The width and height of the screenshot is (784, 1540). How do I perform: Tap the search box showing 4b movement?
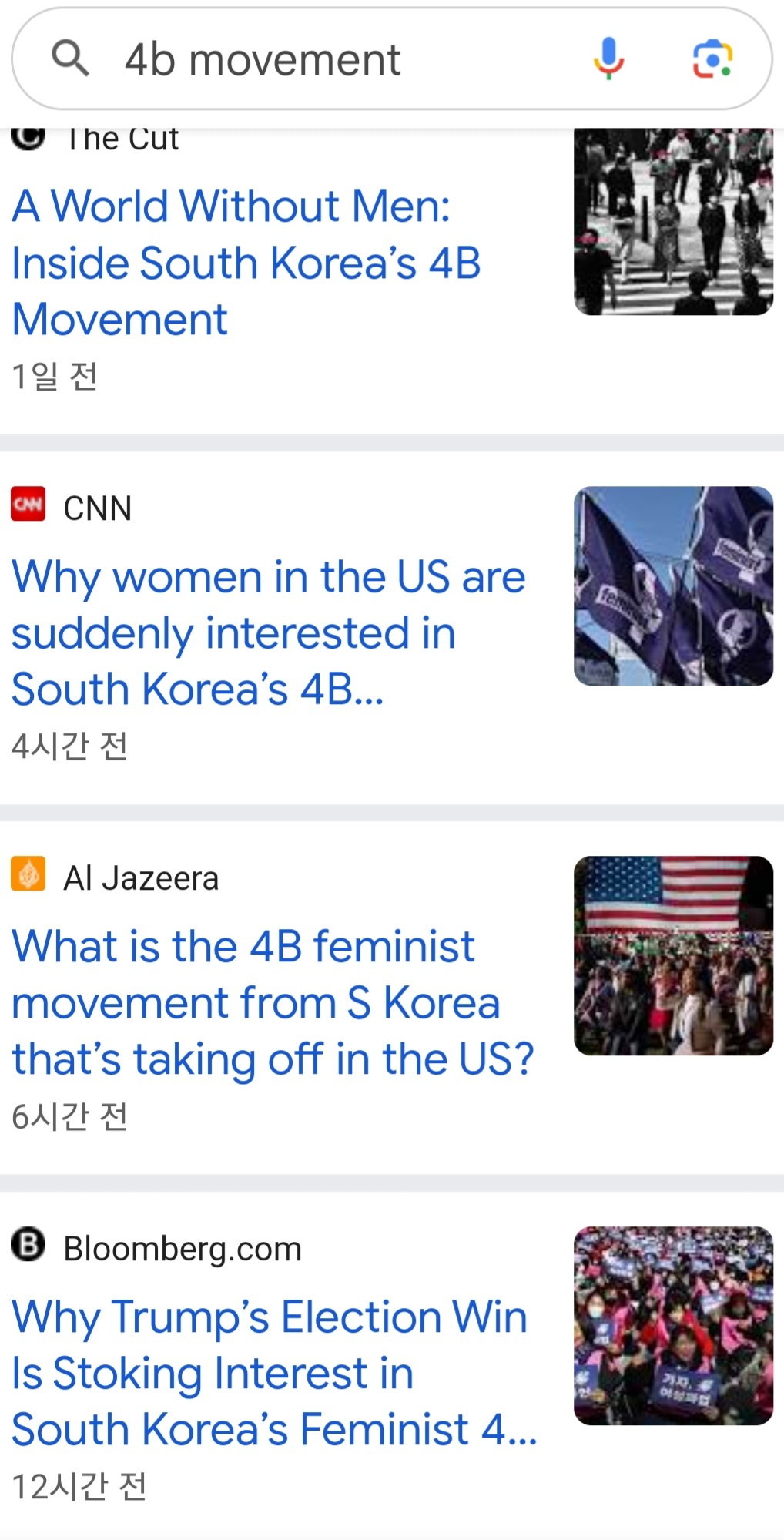click(x=323, y=60)
